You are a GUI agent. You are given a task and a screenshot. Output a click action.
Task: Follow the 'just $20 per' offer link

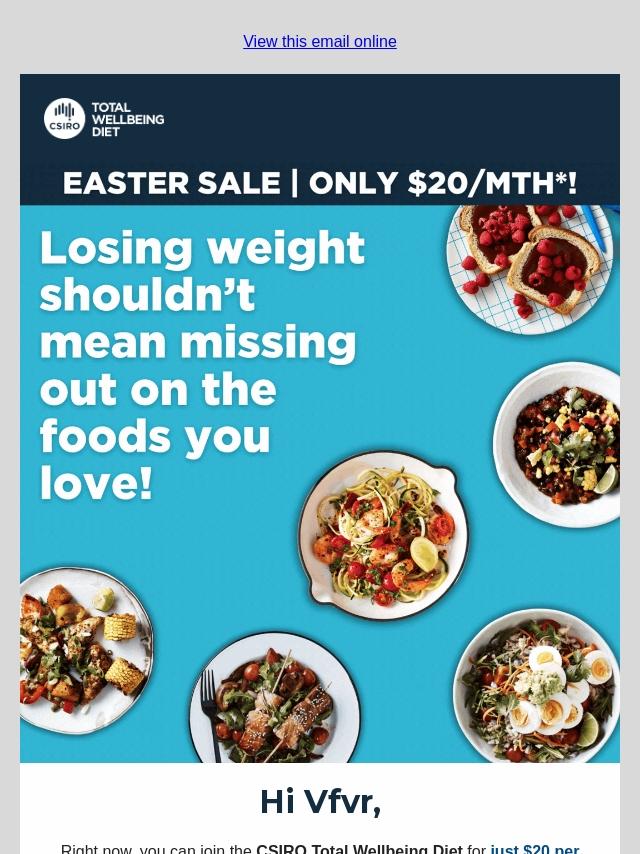pos(534,848)
